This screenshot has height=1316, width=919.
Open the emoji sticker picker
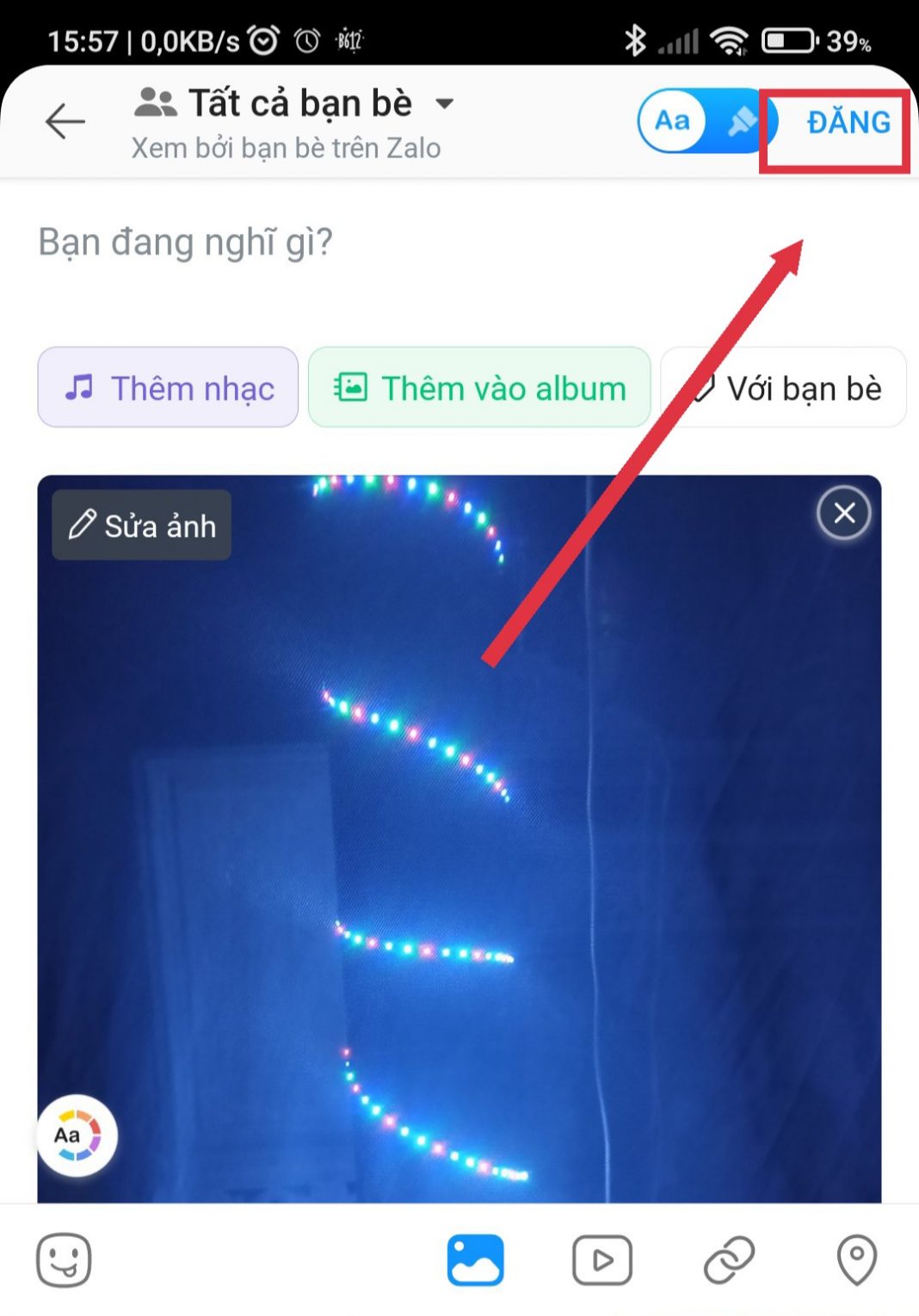pyautogui.click(x=64, y=1261)
